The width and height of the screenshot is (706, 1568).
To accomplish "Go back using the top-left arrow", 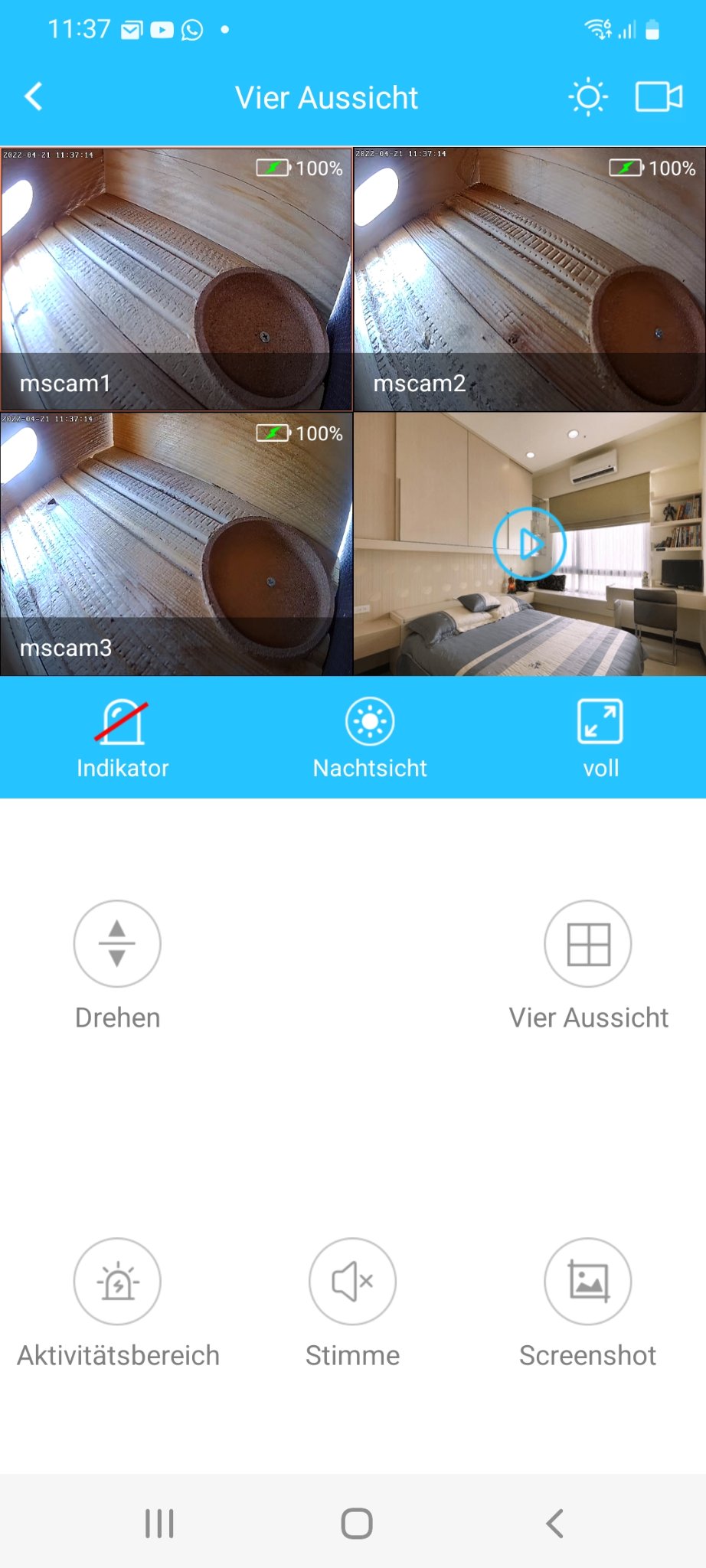I will 34,97.
